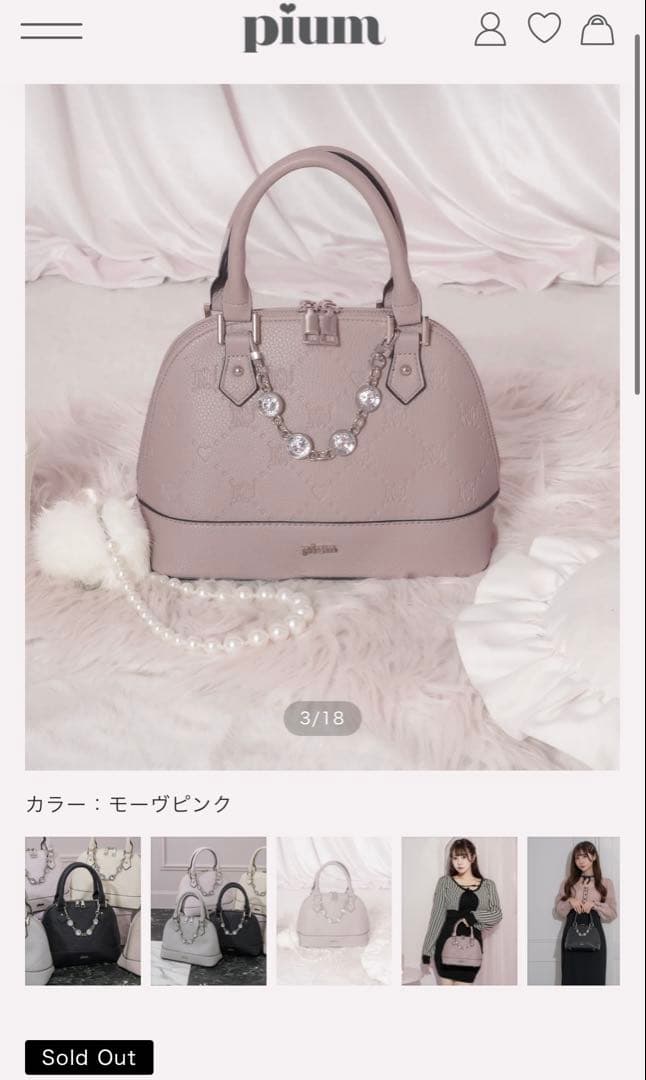Screen dimensions: 646x1080
Task: Open the hamburger menu
Action: point(51,30)
